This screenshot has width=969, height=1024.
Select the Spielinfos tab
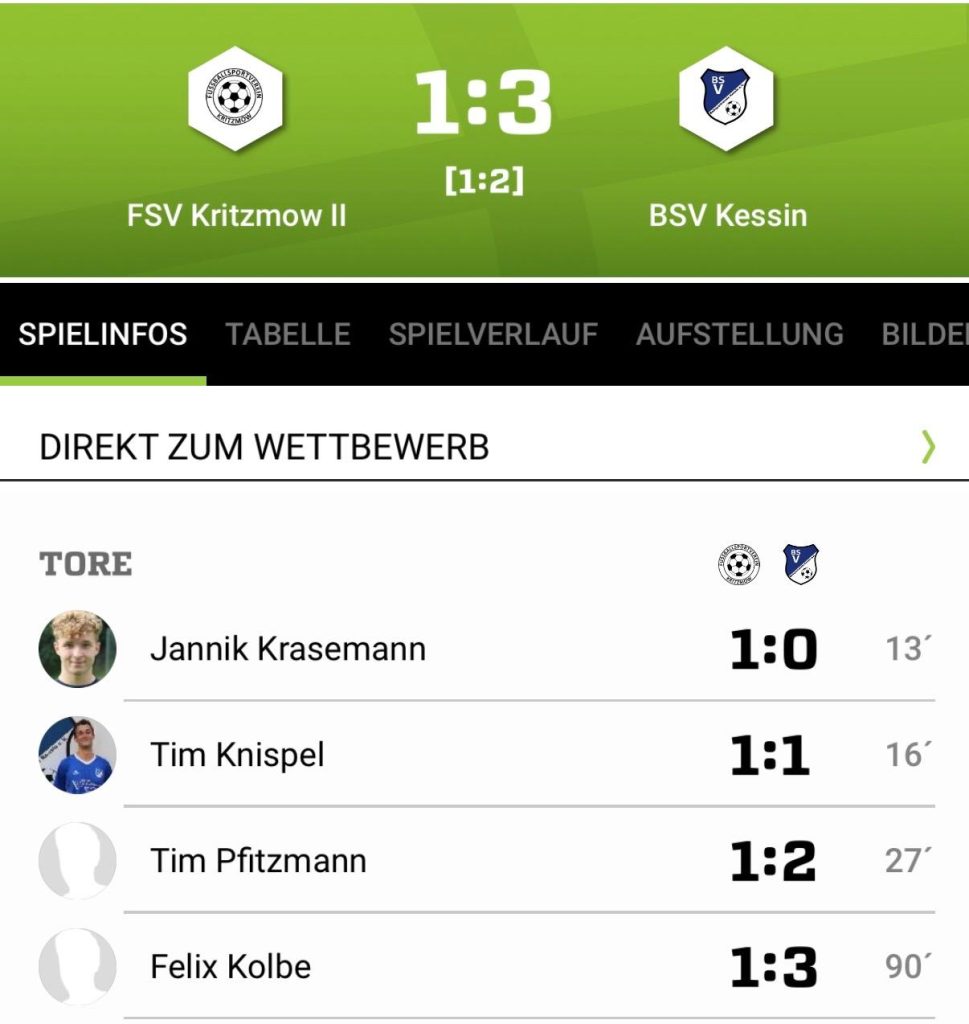[x=103, y=334]
